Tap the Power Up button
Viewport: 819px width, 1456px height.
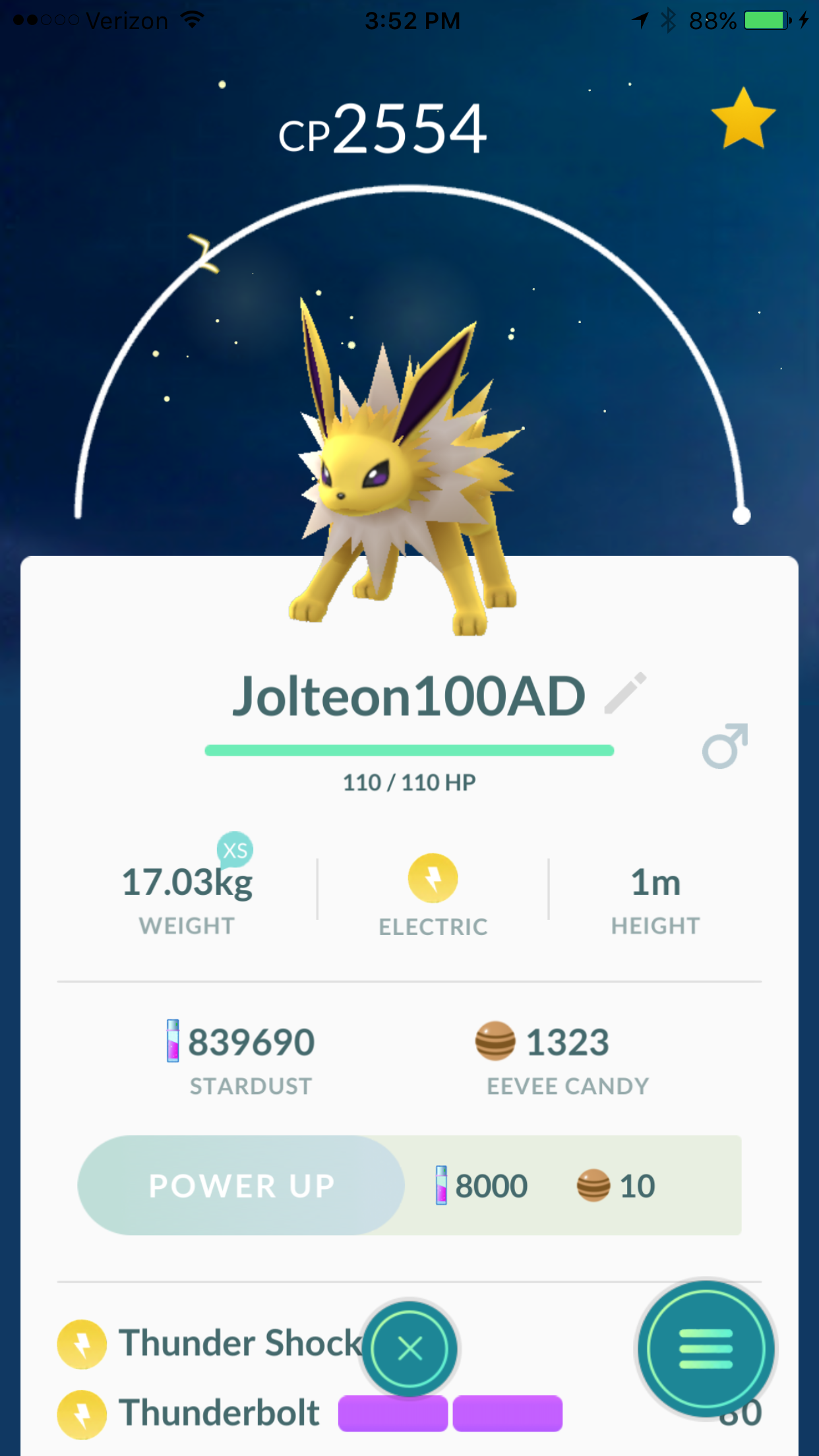241,1185
